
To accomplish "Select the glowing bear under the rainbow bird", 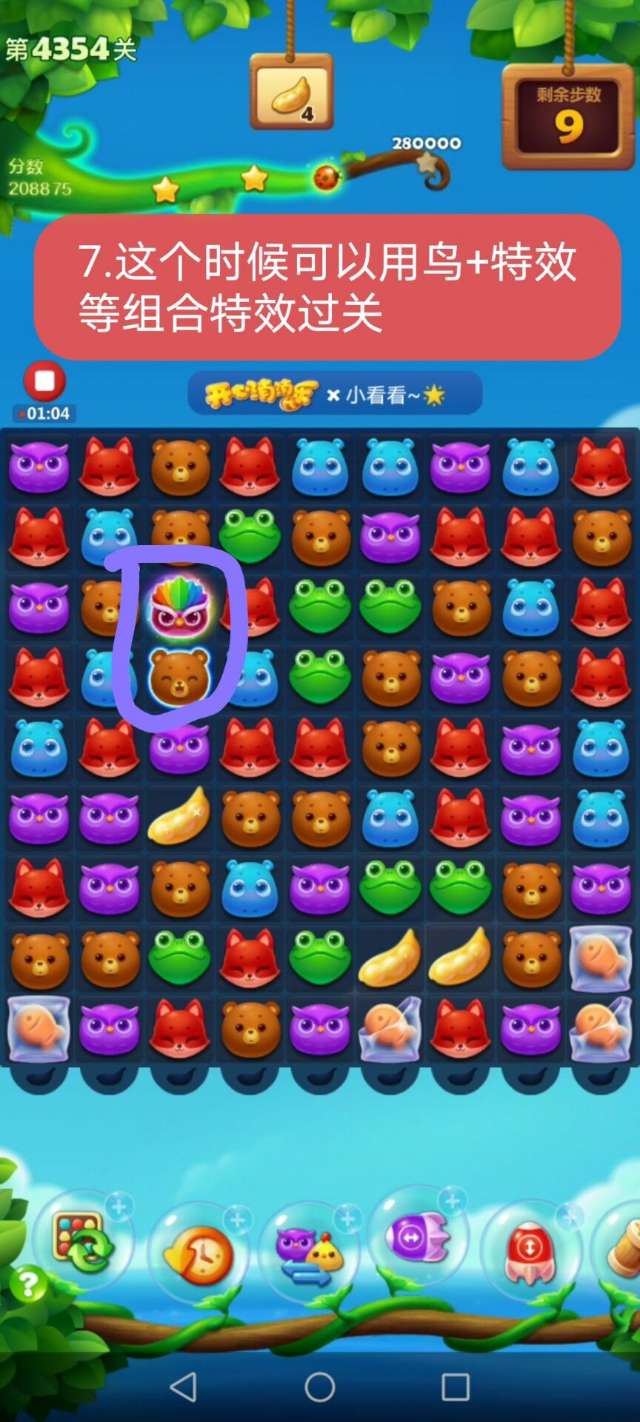I will [x=180, y=676].
